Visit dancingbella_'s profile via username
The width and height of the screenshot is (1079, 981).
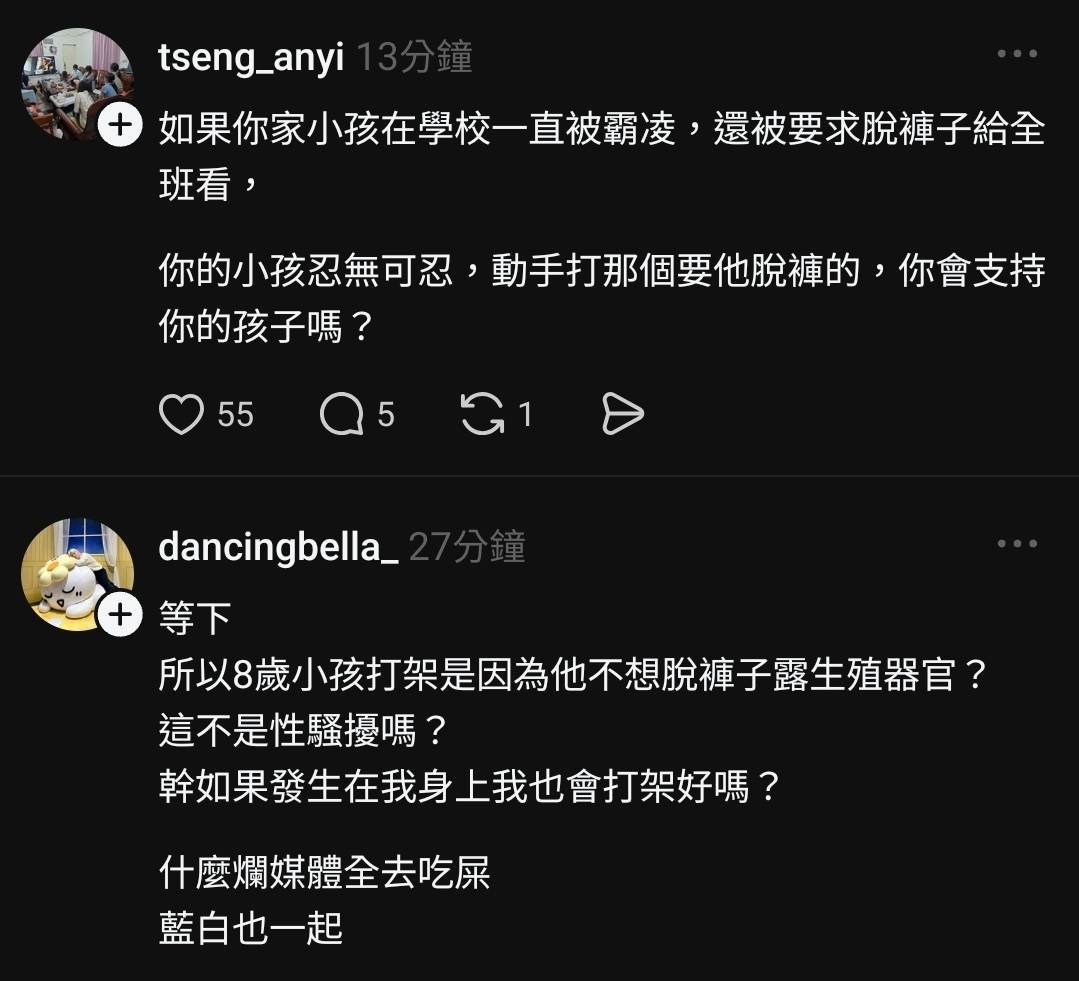coord(278,547)
